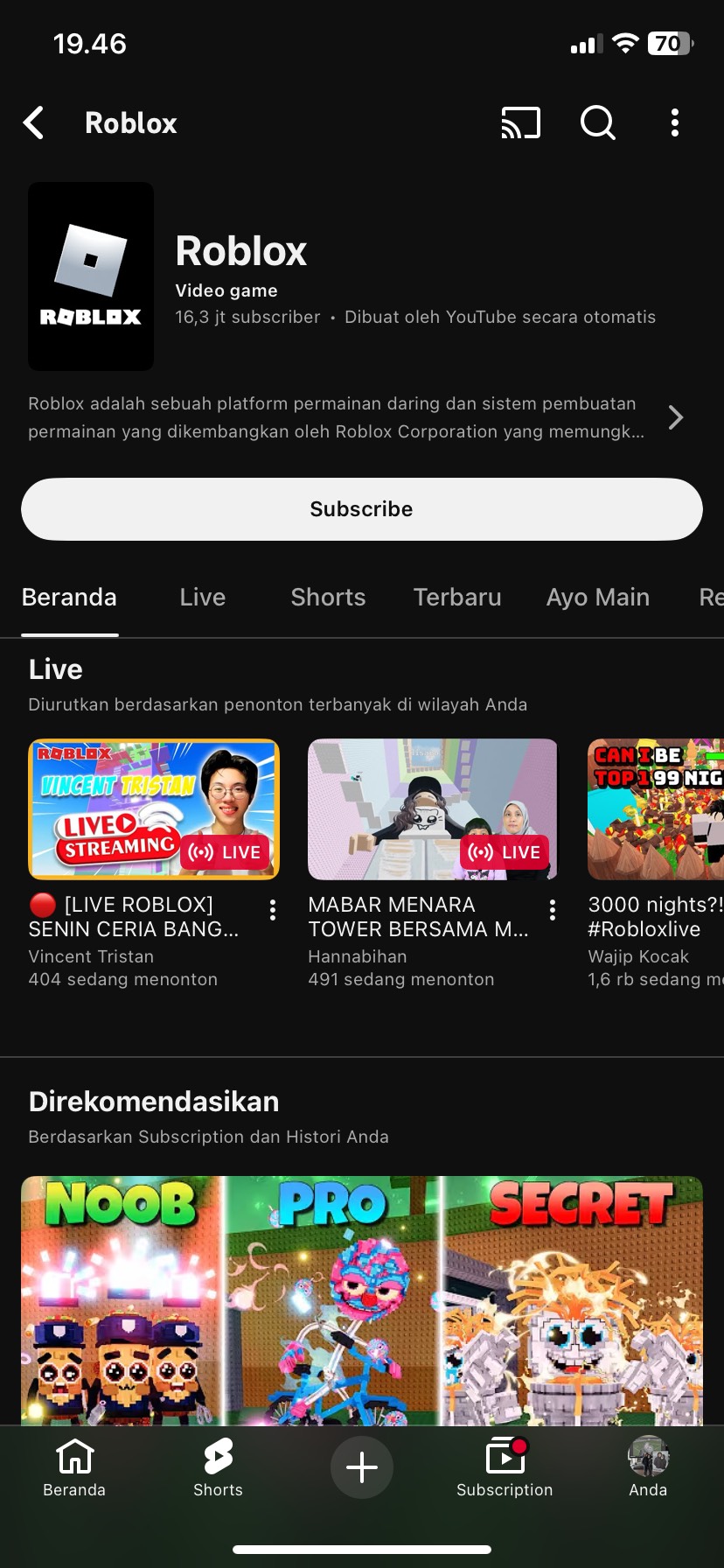Viewport: 724px width, 1568px height.
Task: Subscribe to the Roblox channel
Action: point(362,509)
